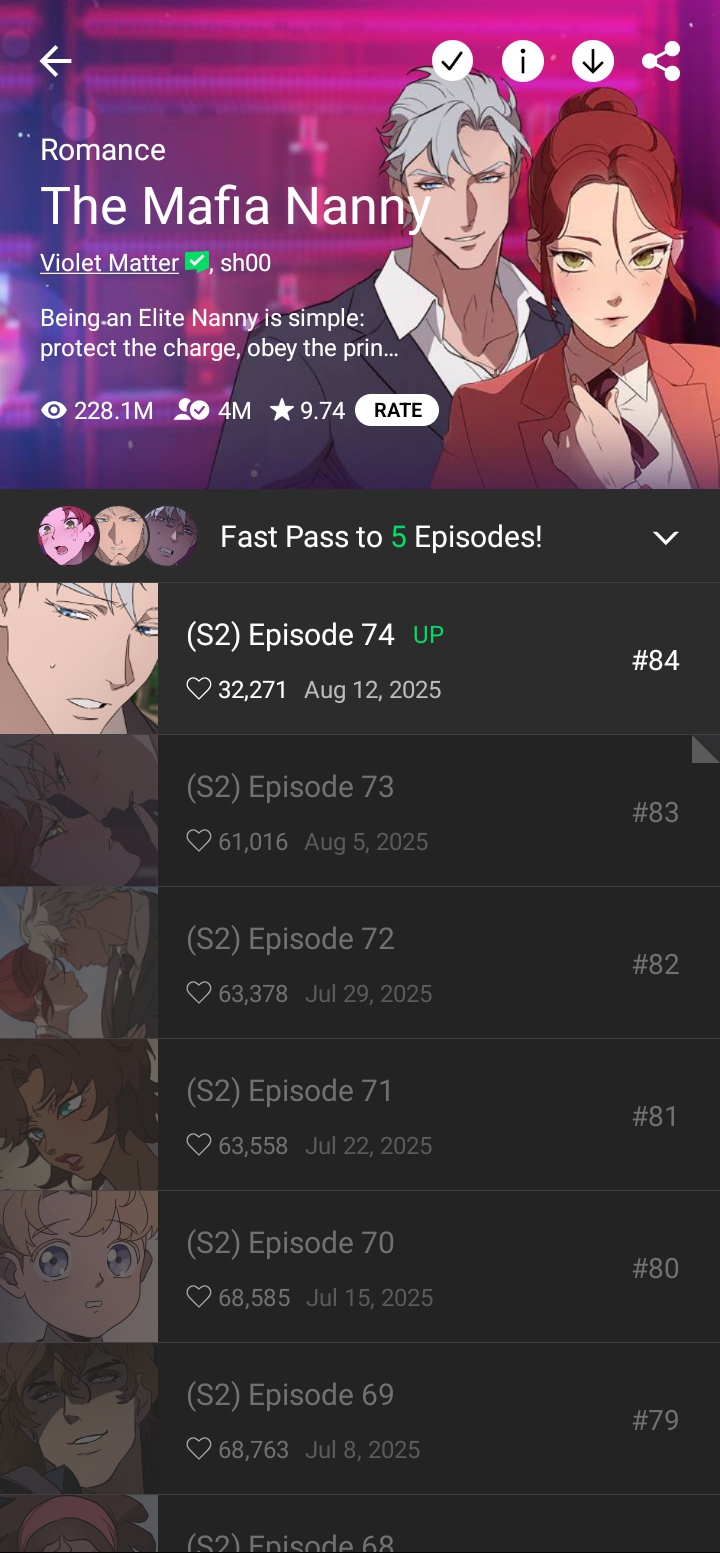Image resolution: width=720 pixels, height=1553 pixels.
Task: Tap the RATE button
Action: pos(397,410)
